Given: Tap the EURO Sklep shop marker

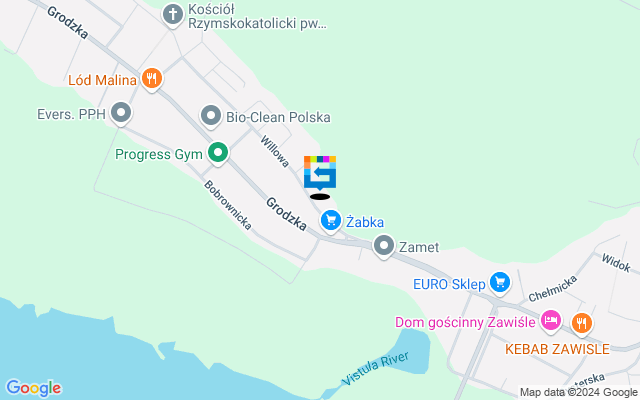Looking at the screenshot, I should (x=500, y=284).
